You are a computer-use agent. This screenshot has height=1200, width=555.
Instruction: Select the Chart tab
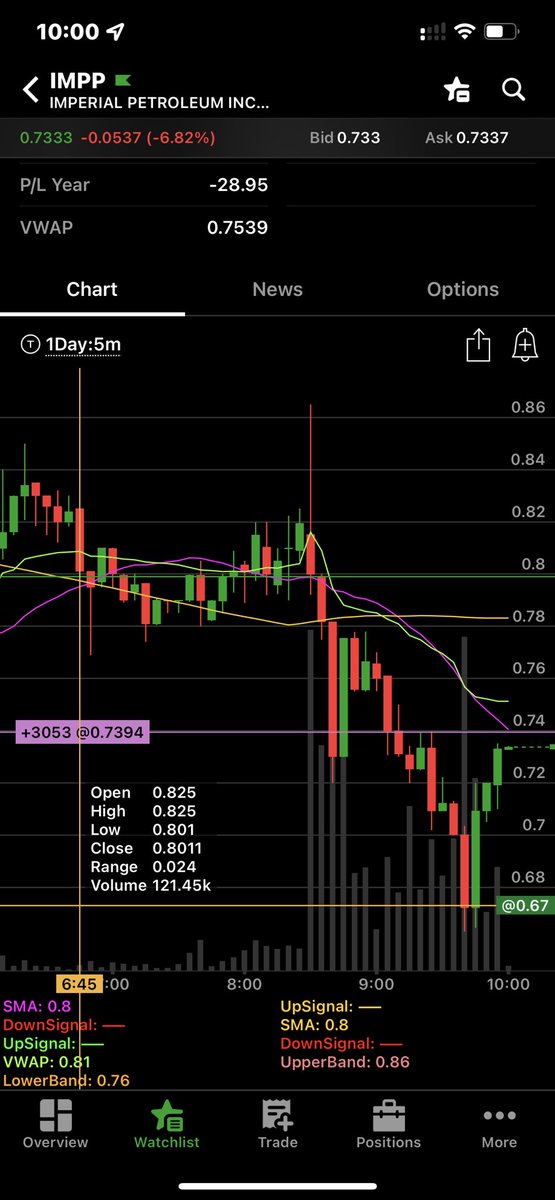coord(92,289)
